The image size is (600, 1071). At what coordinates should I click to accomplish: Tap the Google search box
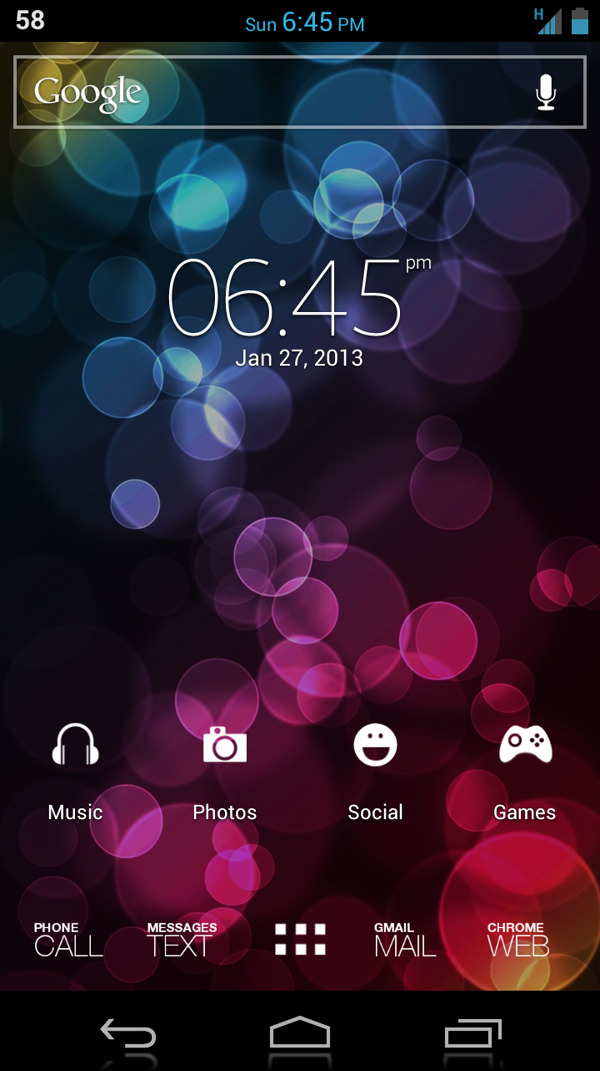[x=270, y=92]
